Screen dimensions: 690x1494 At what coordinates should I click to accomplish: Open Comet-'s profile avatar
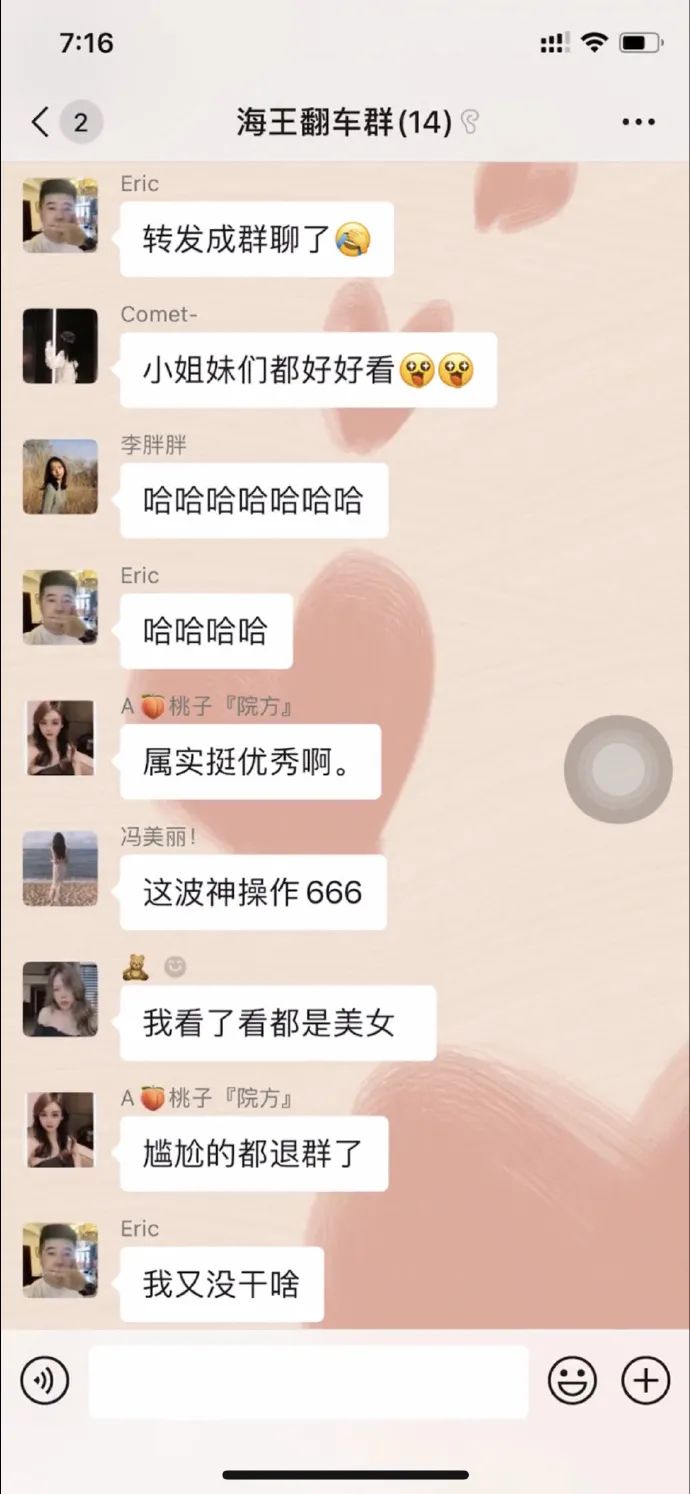pyautogui.click(x=60, y=346)
